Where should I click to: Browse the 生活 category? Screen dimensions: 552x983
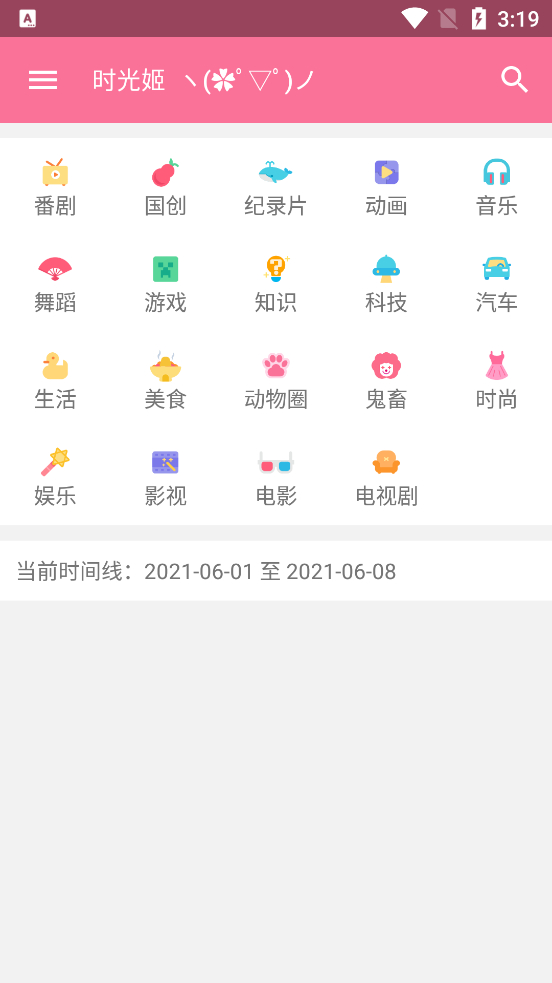(55, 381)
